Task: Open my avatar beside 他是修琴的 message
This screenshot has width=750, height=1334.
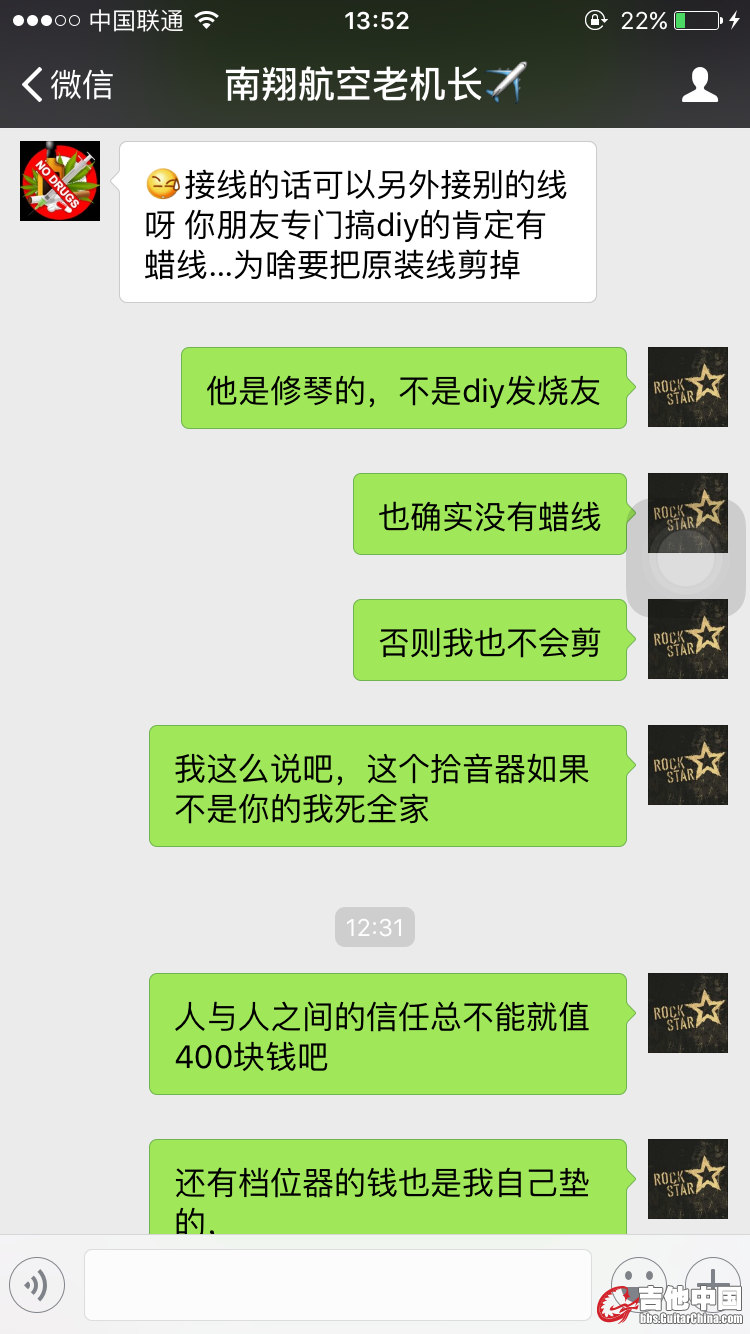Action: [687, 387]
